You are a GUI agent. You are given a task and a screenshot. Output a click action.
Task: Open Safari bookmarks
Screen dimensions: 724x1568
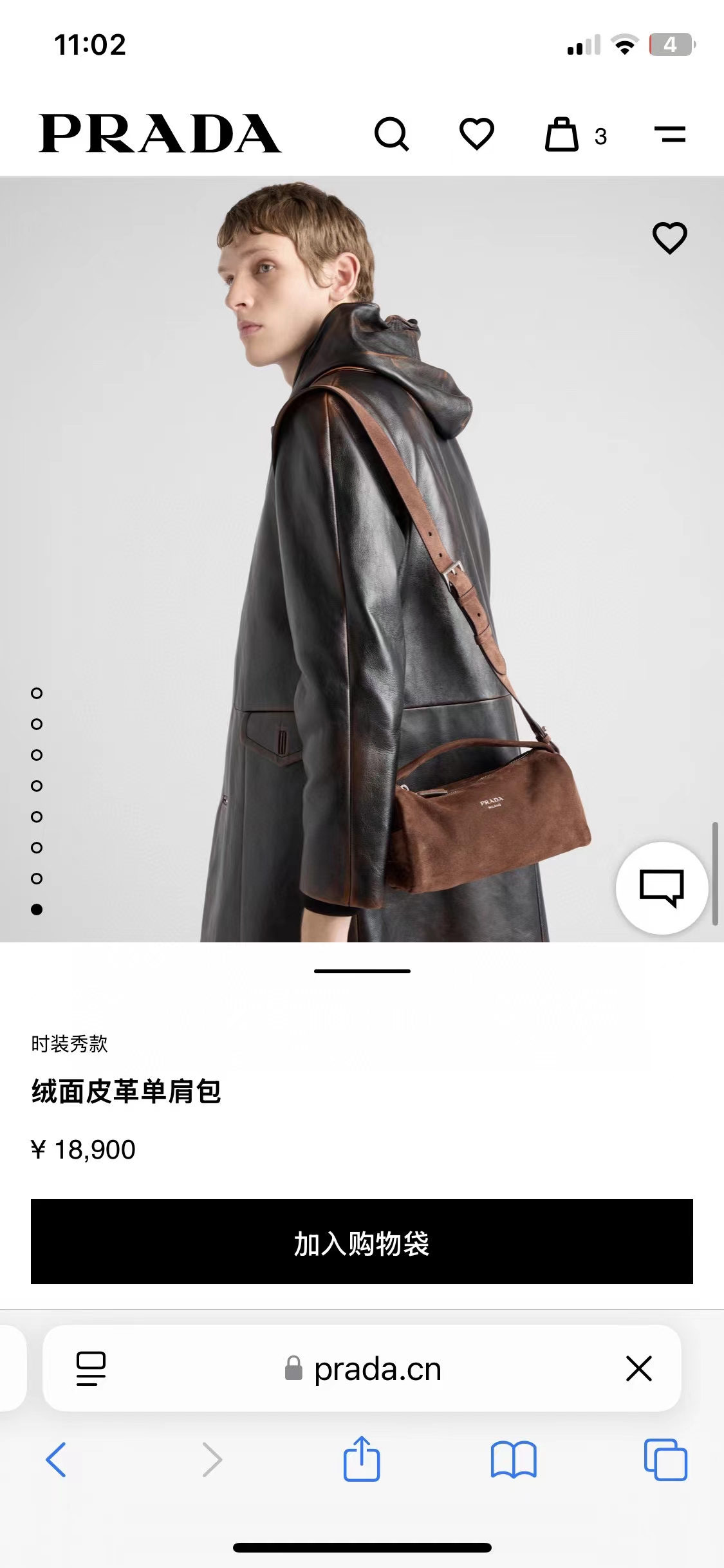pos(513,1459)
